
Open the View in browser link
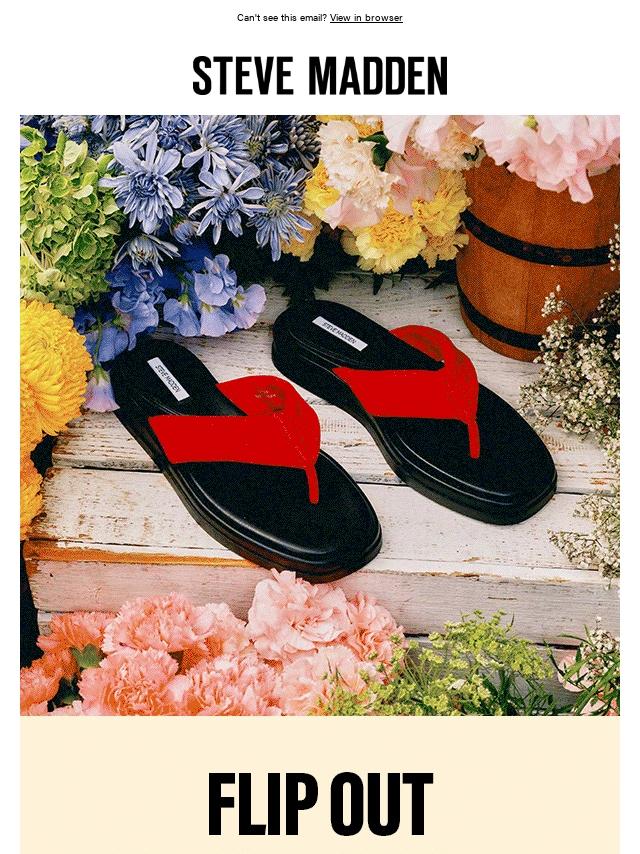[366, 18]
